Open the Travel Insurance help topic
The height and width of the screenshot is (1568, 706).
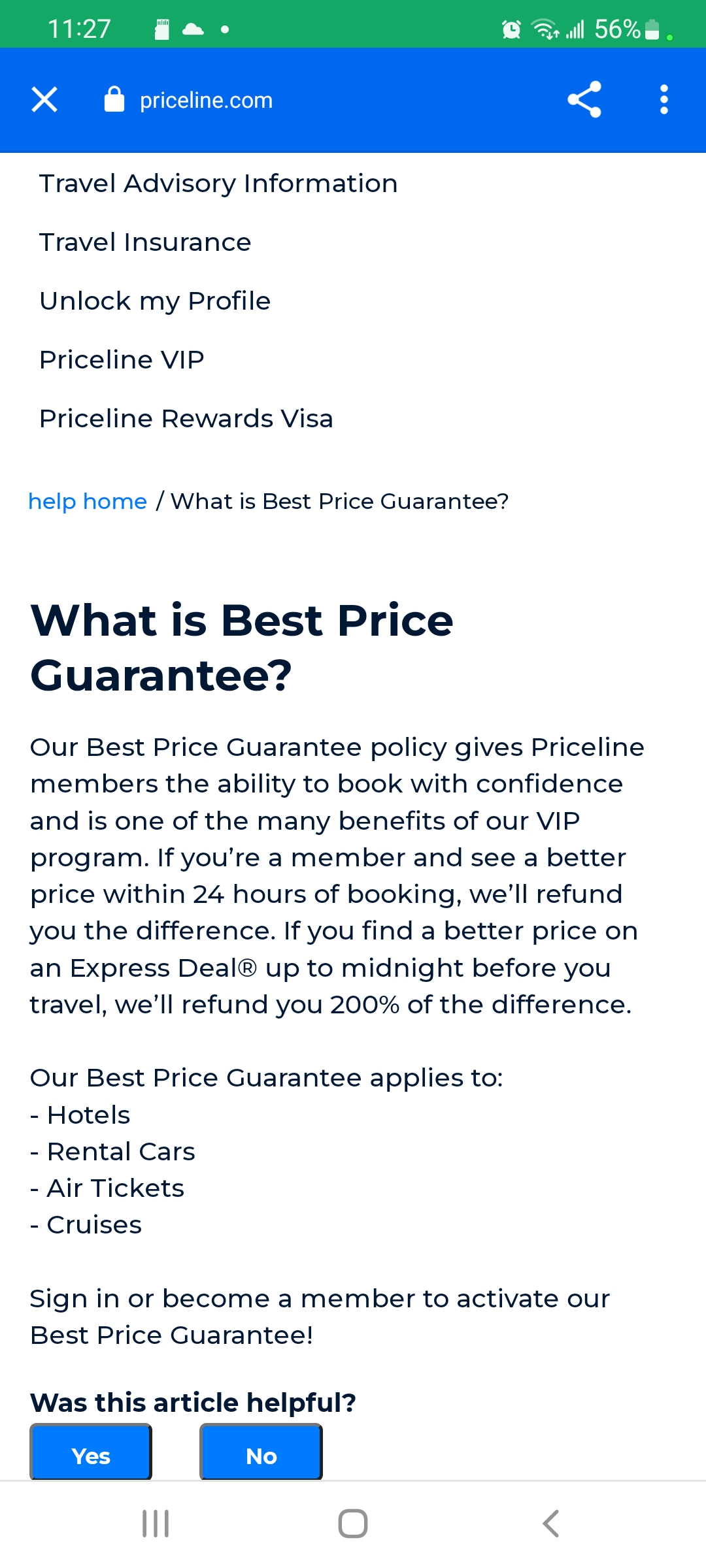(x=145, y=242)
